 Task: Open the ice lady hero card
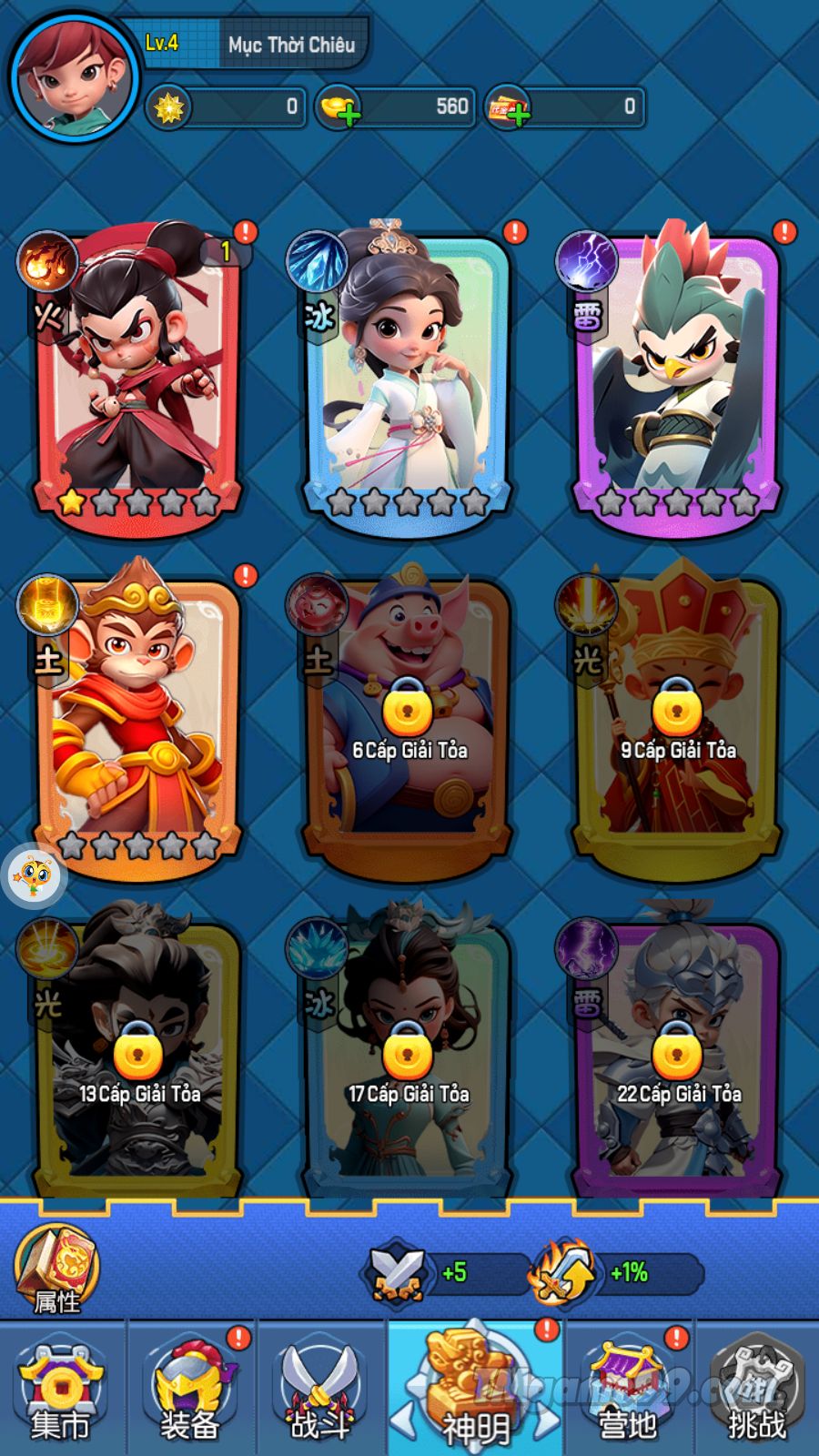[x=407, y=373]
